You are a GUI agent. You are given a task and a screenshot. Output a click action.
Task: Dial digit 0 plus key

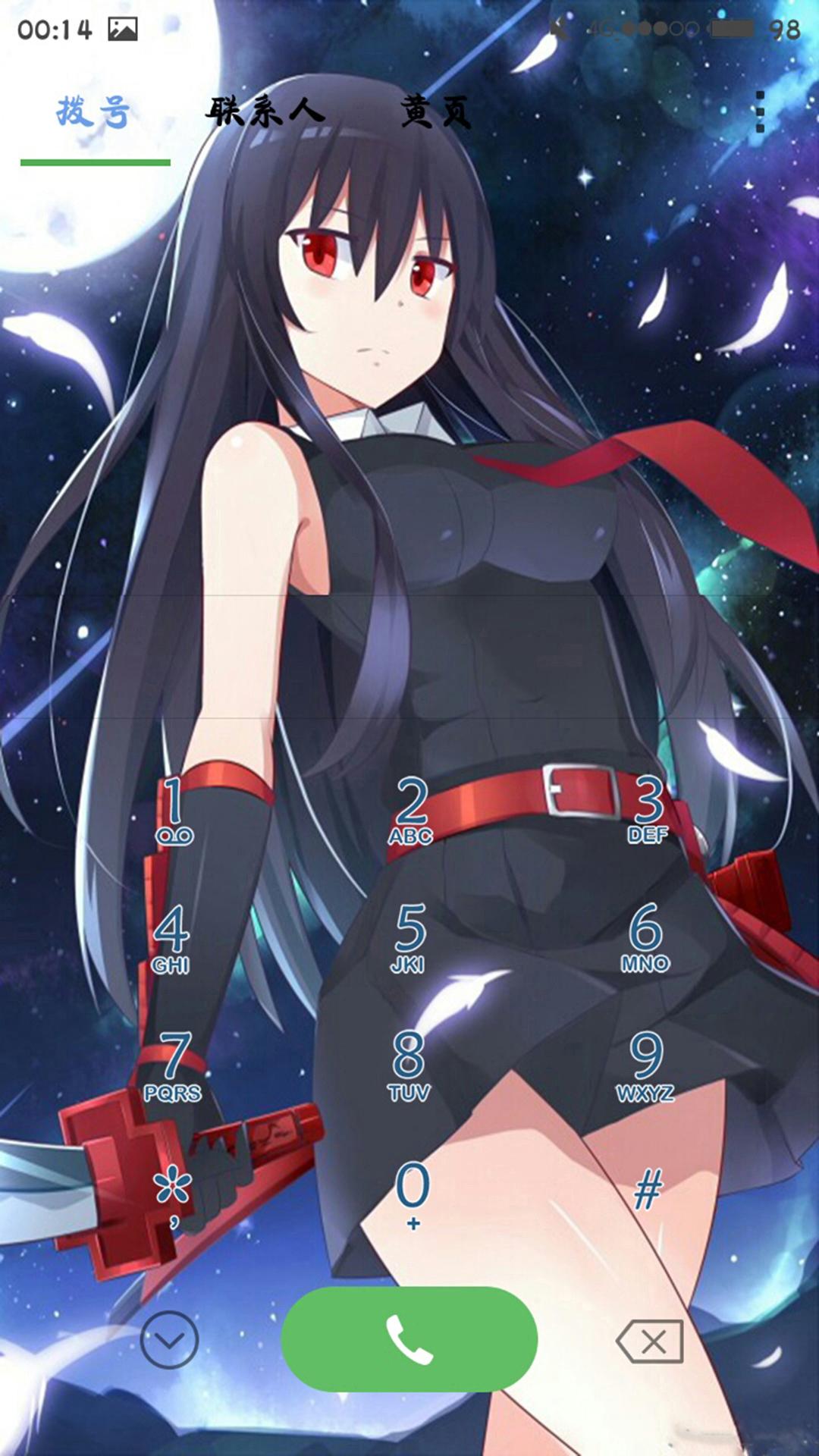tap(413, 1195)
